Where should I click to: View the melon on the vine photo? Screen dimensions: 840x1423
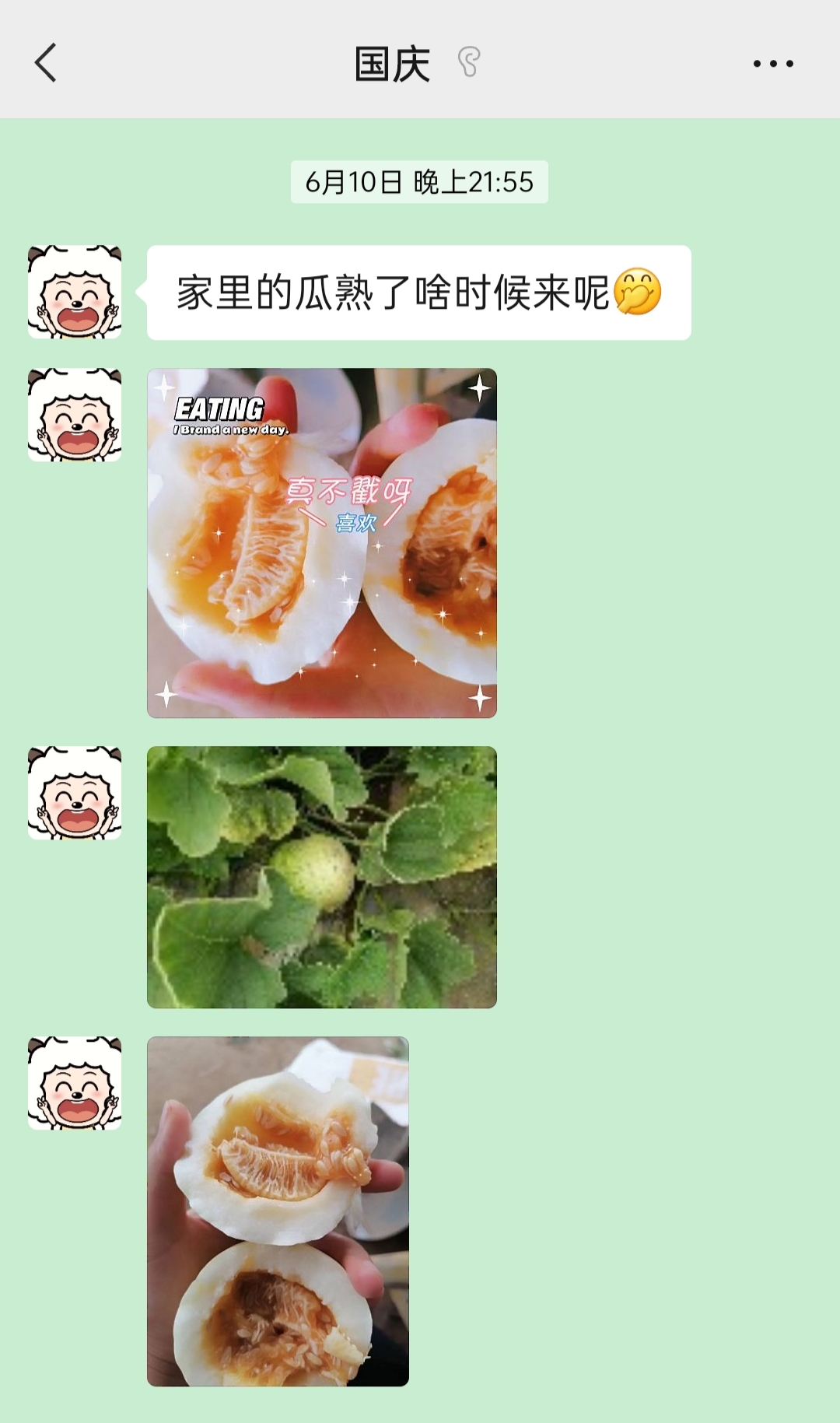(321, 877)
